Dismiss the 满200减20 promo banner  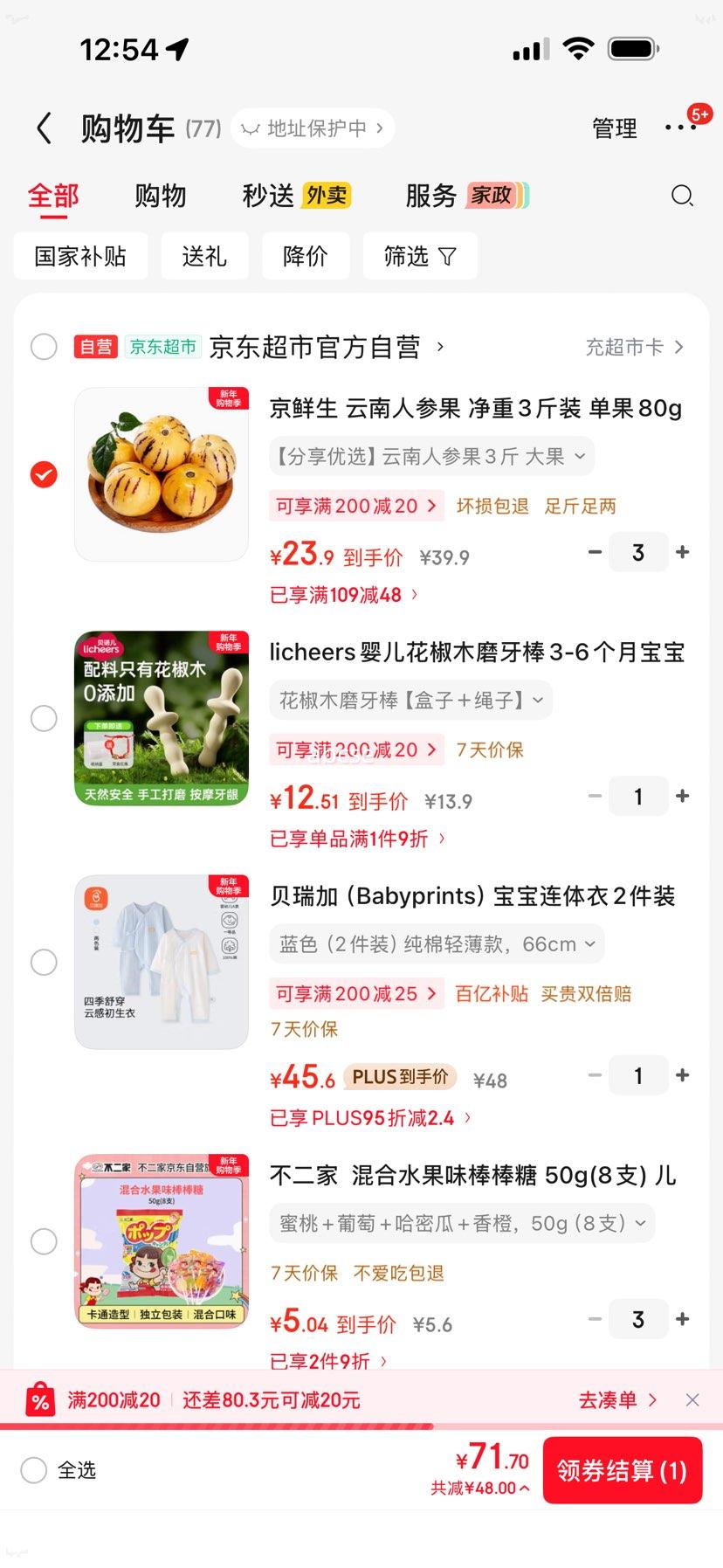click(x=692, y=1399)
